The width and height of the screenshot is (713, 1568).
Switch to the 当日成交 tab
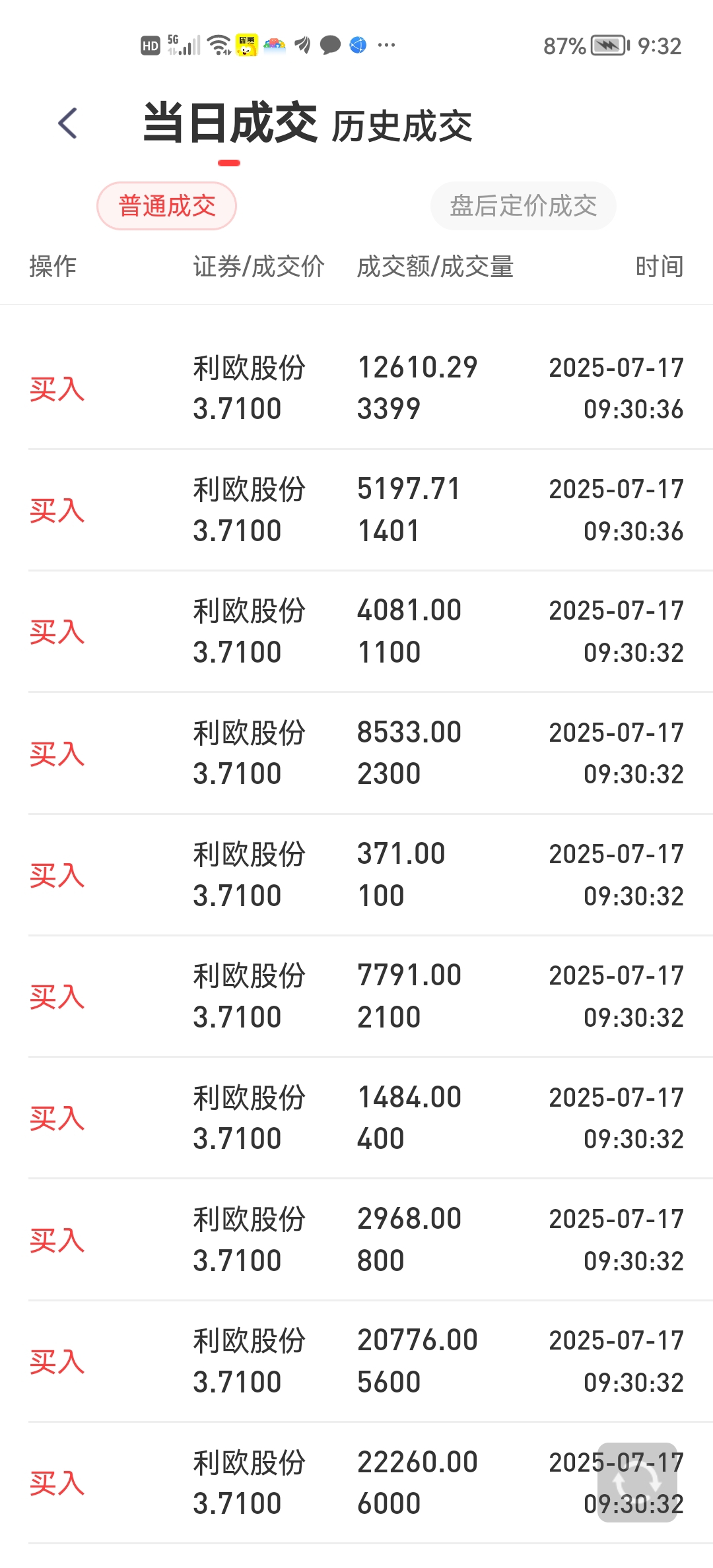230,123
